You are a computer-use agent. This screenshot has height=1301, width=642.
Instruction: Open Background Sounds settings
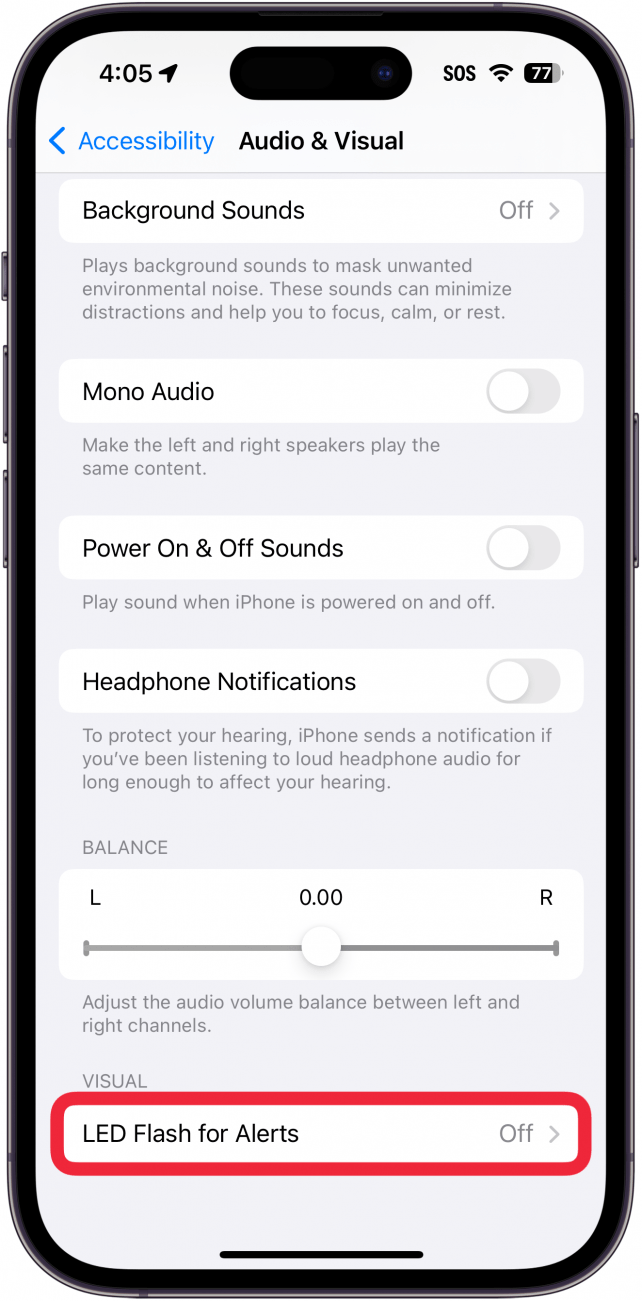pyautogui.click(x=320, y=211)
